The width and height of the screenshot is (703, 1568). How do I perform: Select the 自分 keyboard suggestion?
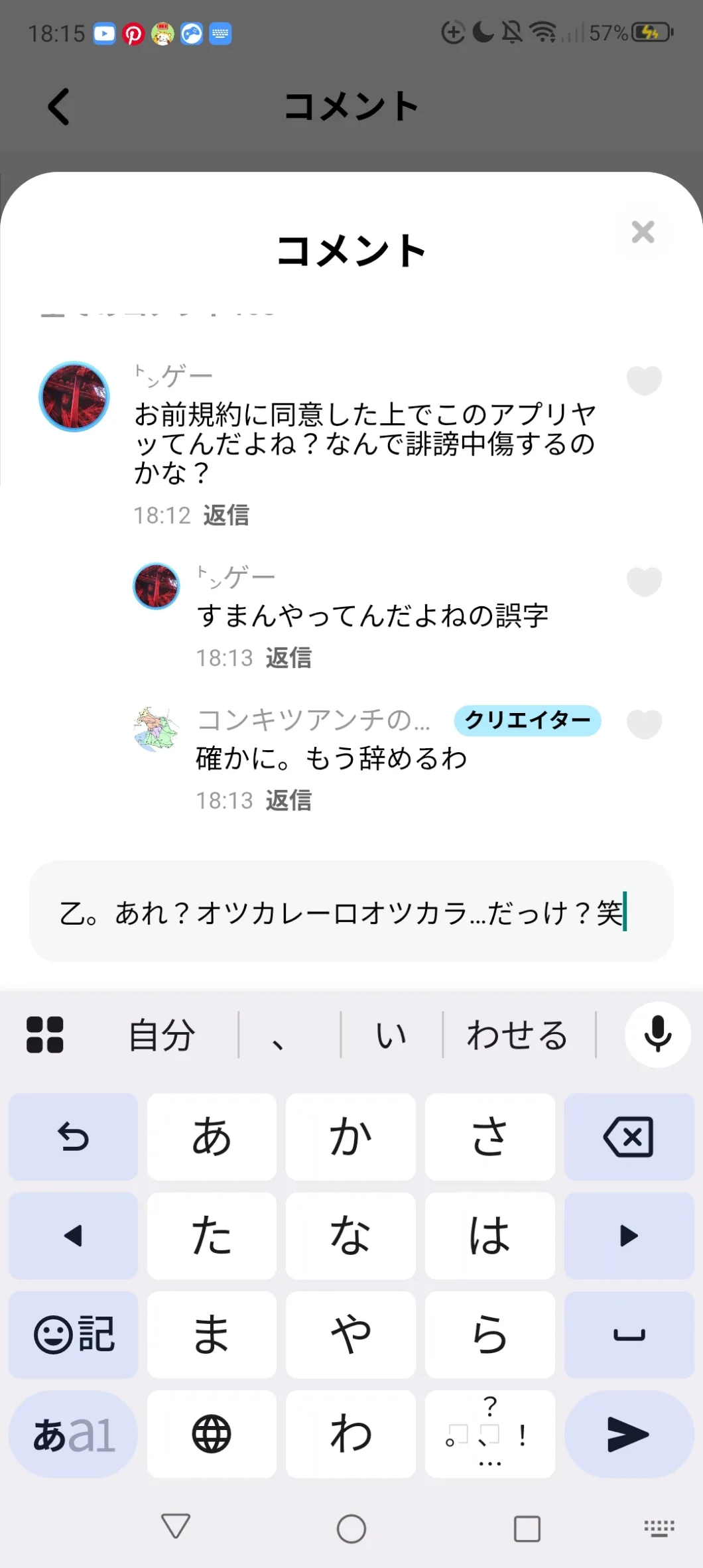[162, 1035]
